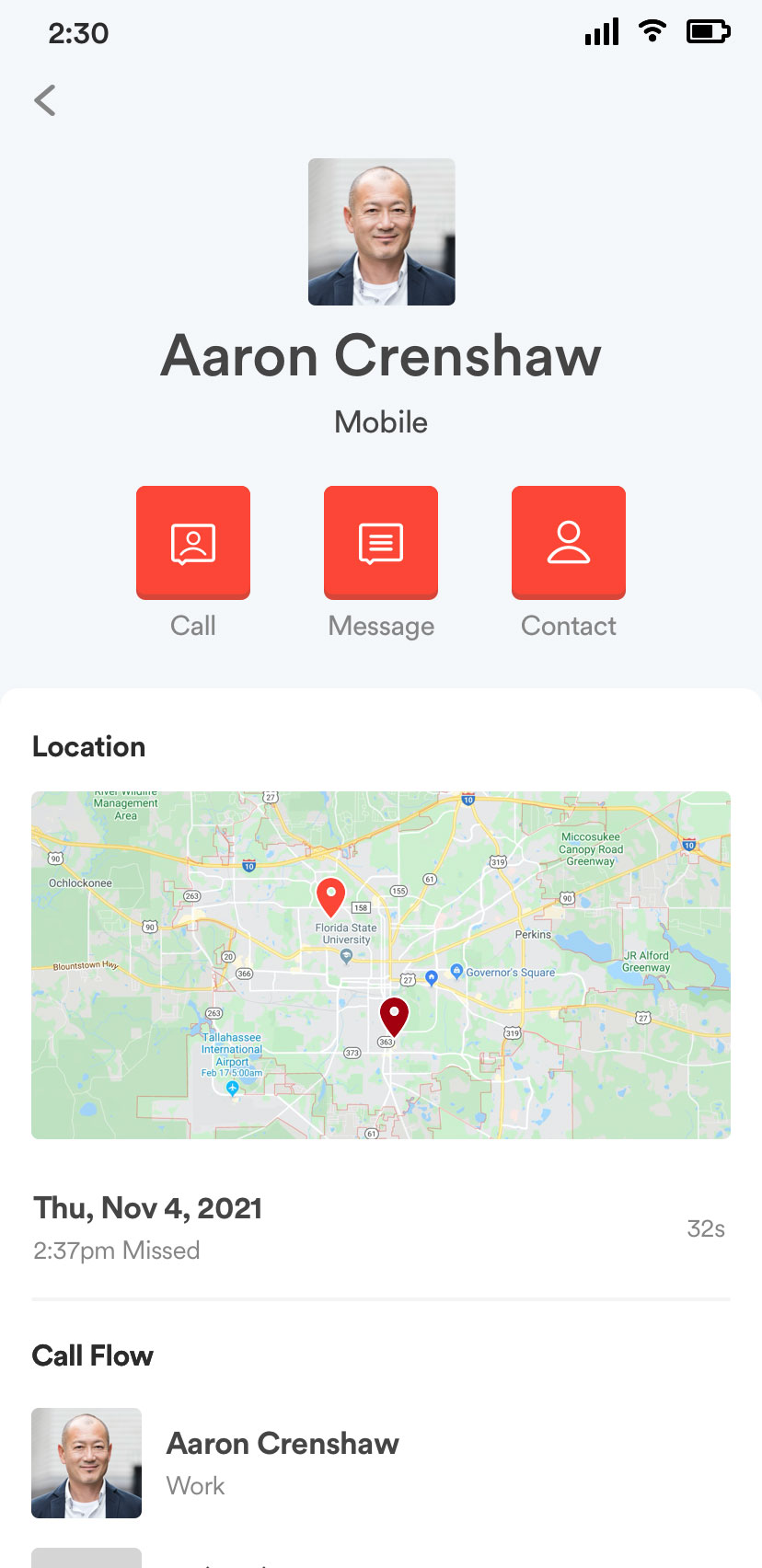762x1568 pixels.
Task: Send a message via Message button
Action: (381, 543)
